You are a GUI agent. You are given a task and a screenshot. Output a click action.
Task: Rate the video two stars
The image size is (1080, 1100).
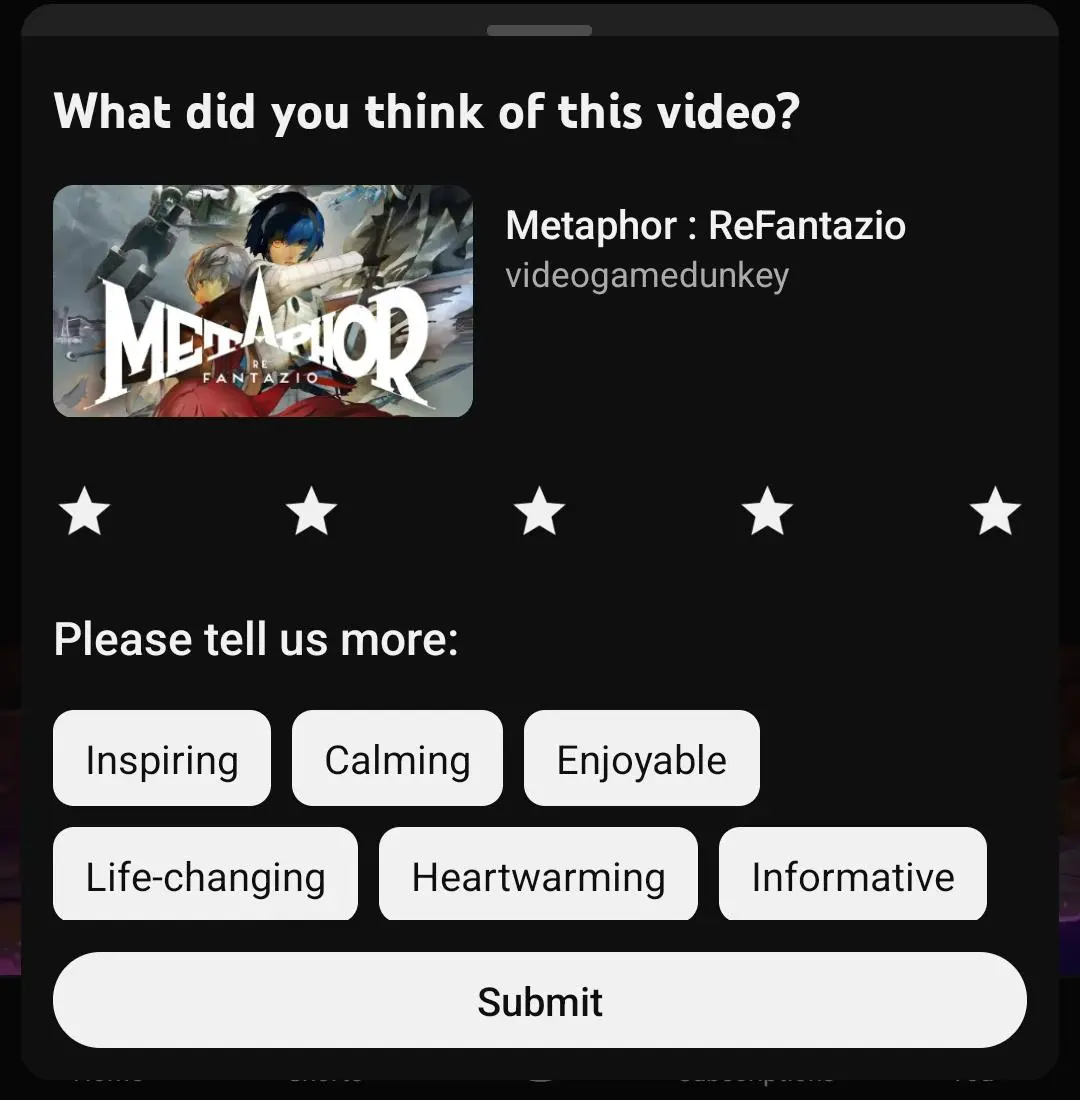point(311,512)
